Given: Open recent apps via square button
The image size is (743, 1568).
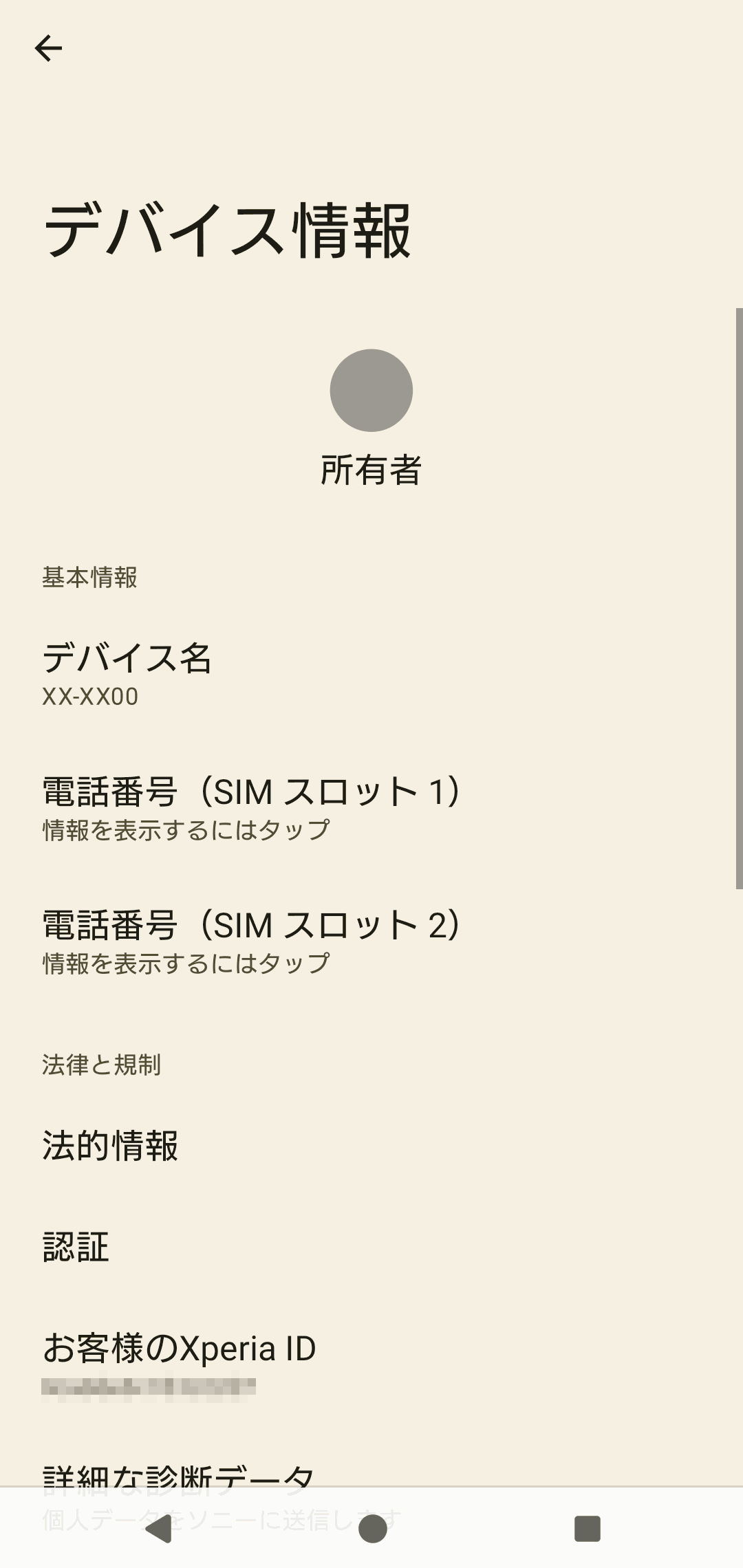Looking at the screenshot, I should point(587,1529).
